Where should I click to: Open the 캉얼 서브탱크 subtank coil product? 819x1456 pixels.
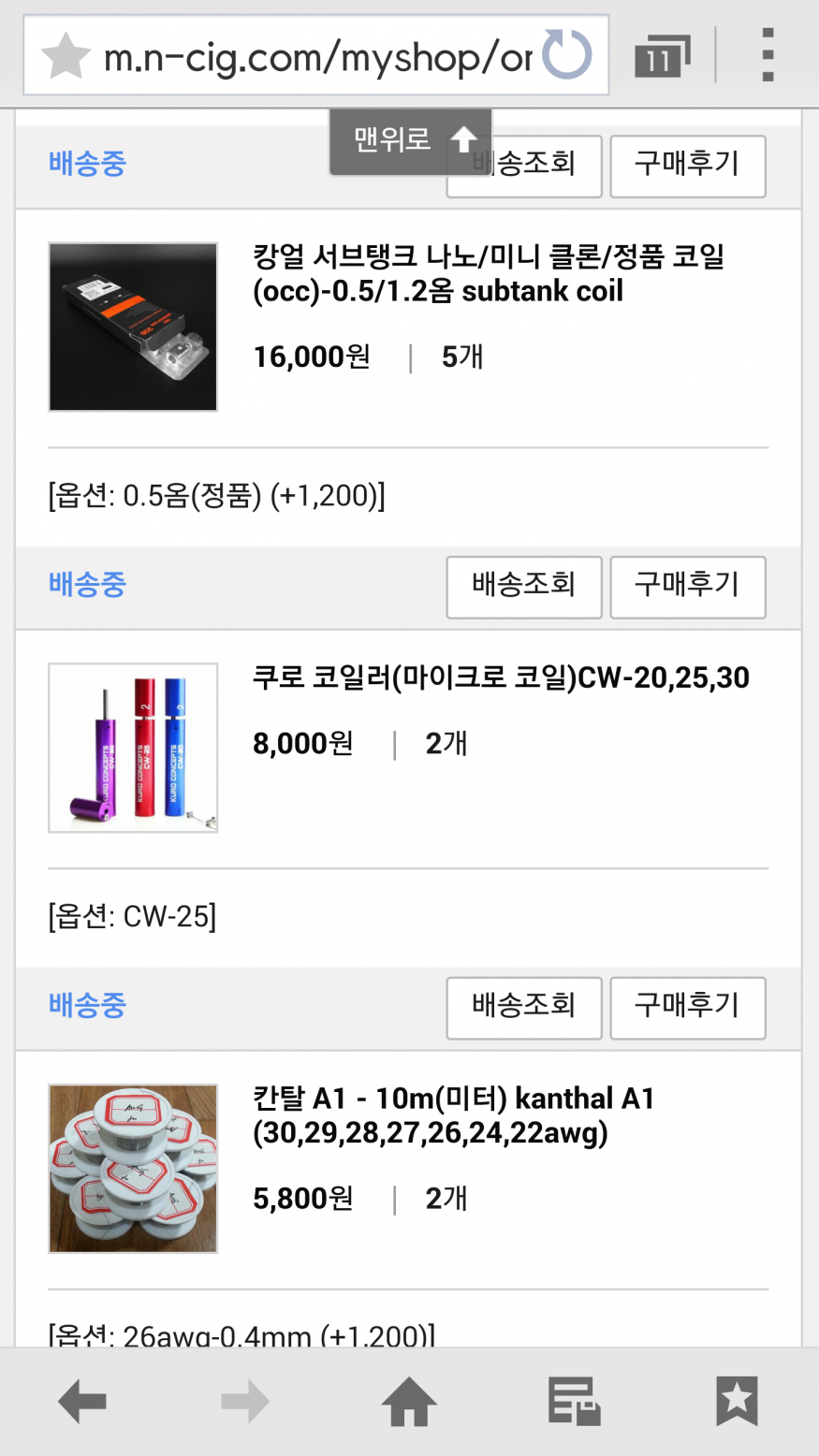click(x=489, y=274)
